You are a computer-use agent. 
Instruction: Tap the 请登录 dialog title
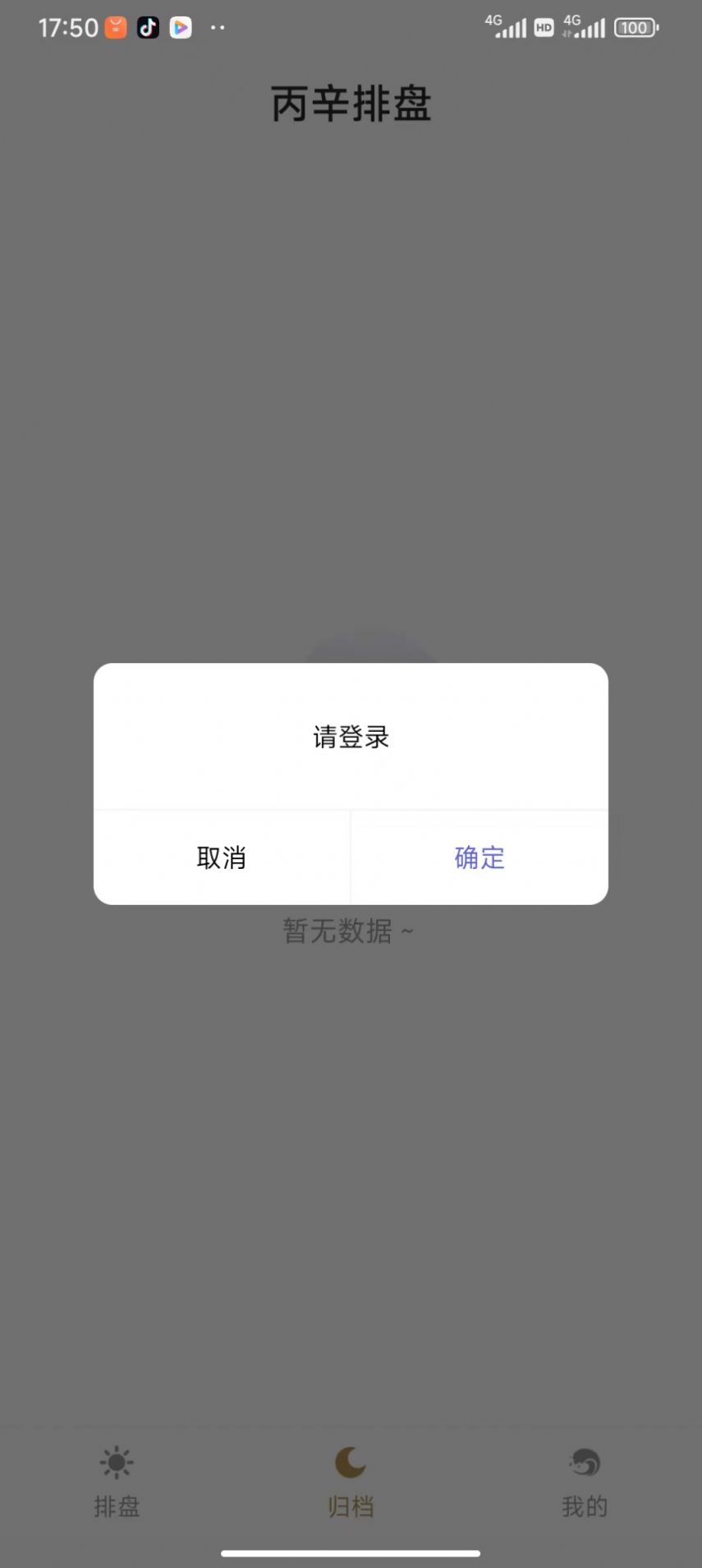click(x=351, y=736)
